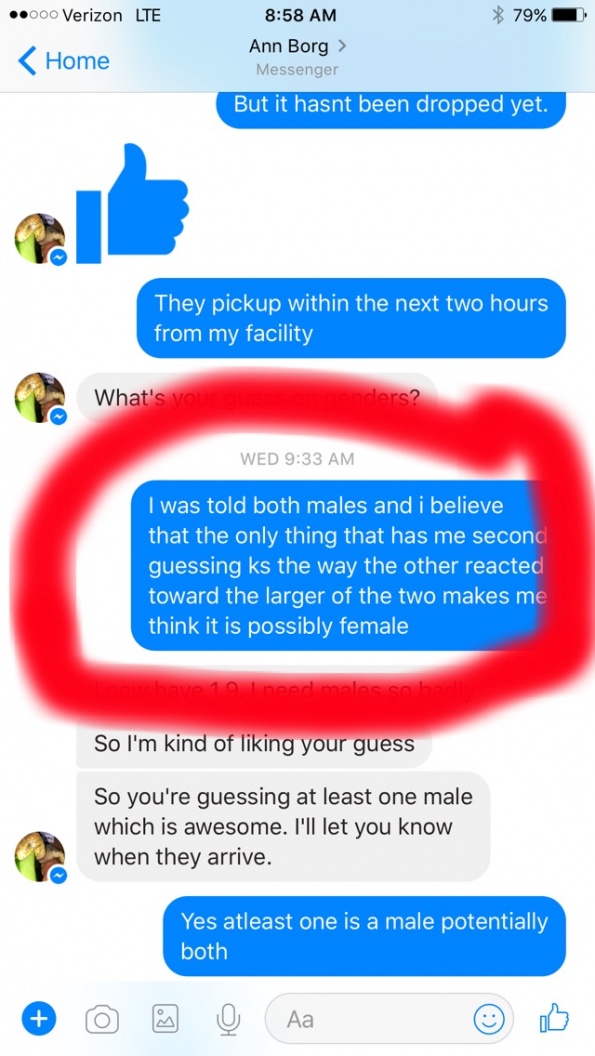Open the plus attachments menu
Viewport: 595px width, 1056px height.
coord(39,1019)
